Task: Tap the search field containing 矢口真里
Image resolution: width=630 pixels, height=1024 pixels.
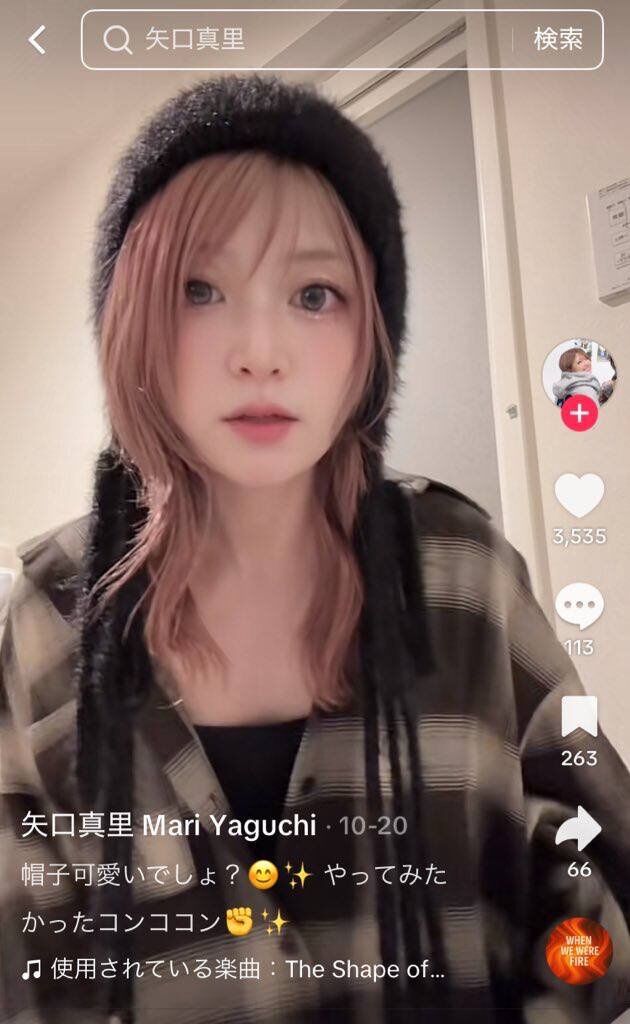Action: point(300,40)
